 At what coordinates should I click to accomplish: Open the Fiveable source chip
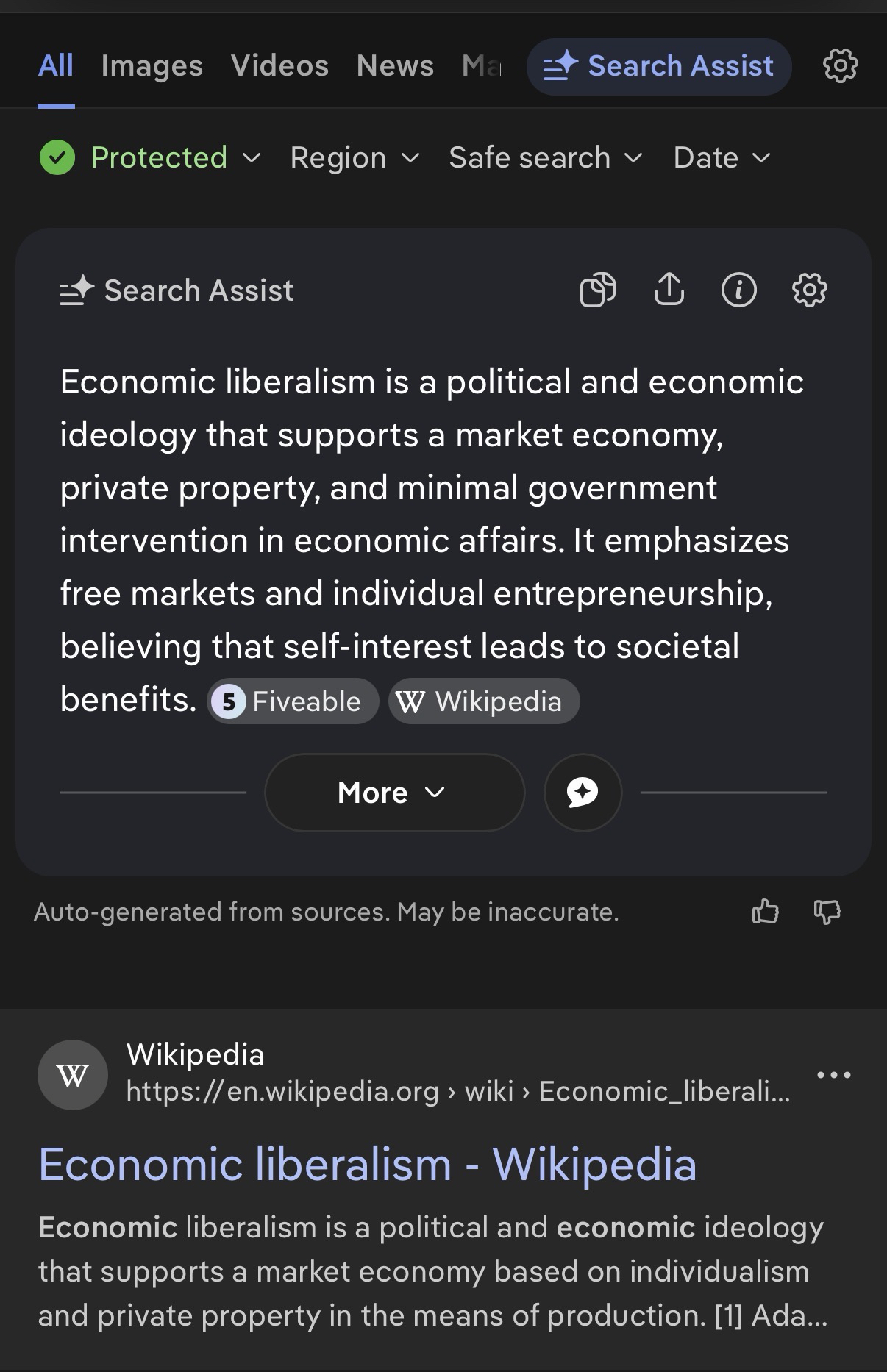tap(293, 701)
